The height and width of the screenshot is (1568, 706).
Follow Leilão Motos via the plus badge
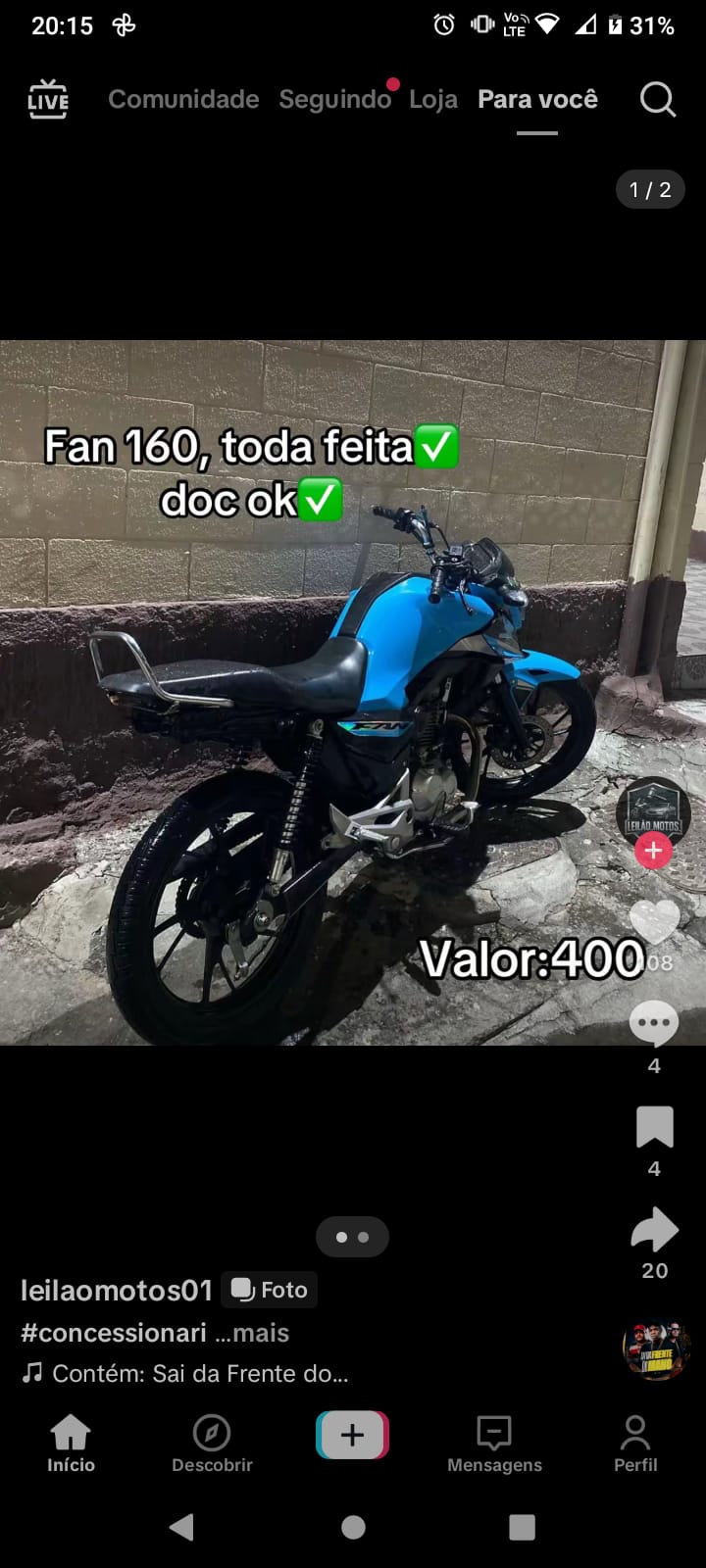[x=653, y=851]
